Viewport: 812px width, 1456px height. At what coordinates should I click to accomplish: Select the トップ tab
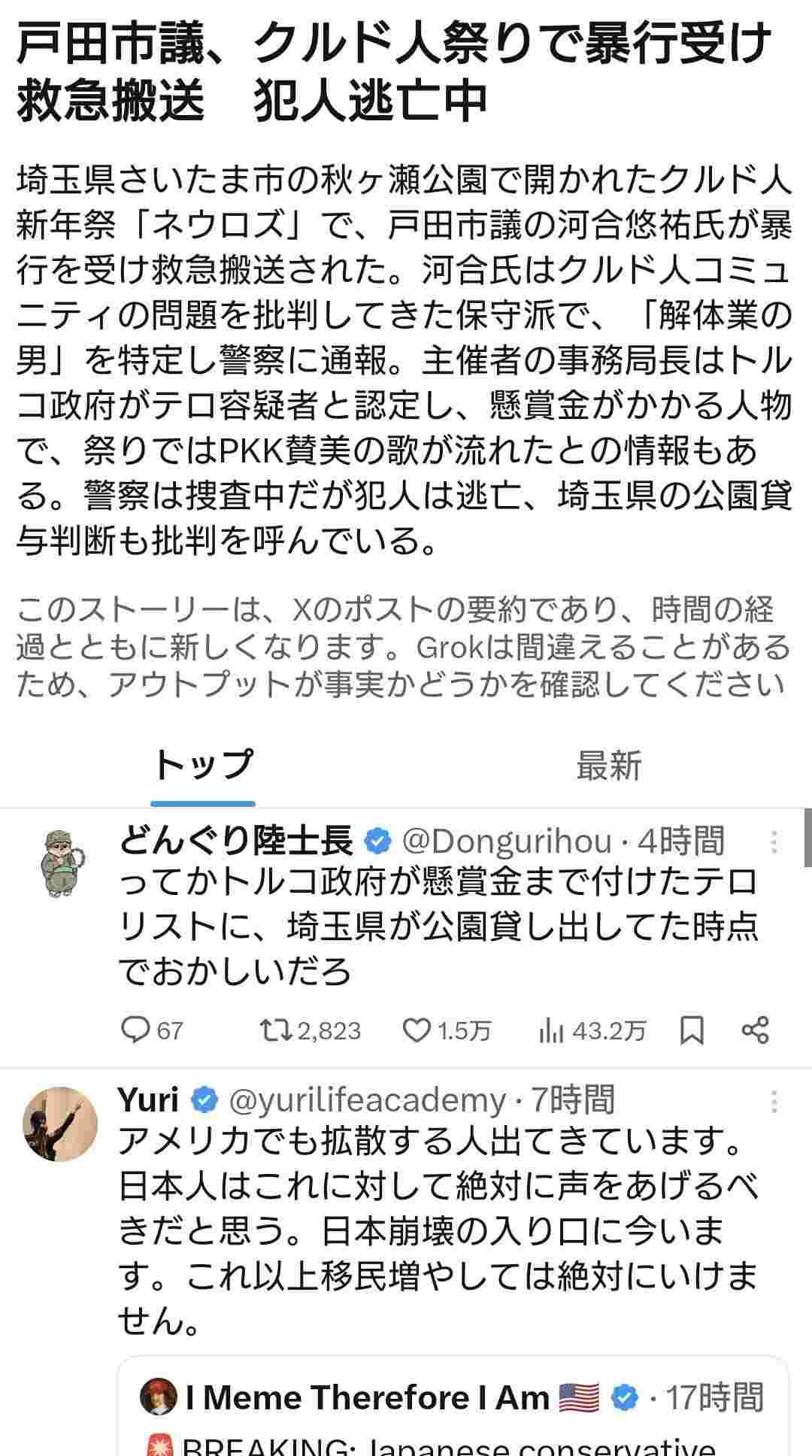tap(203, 765)
